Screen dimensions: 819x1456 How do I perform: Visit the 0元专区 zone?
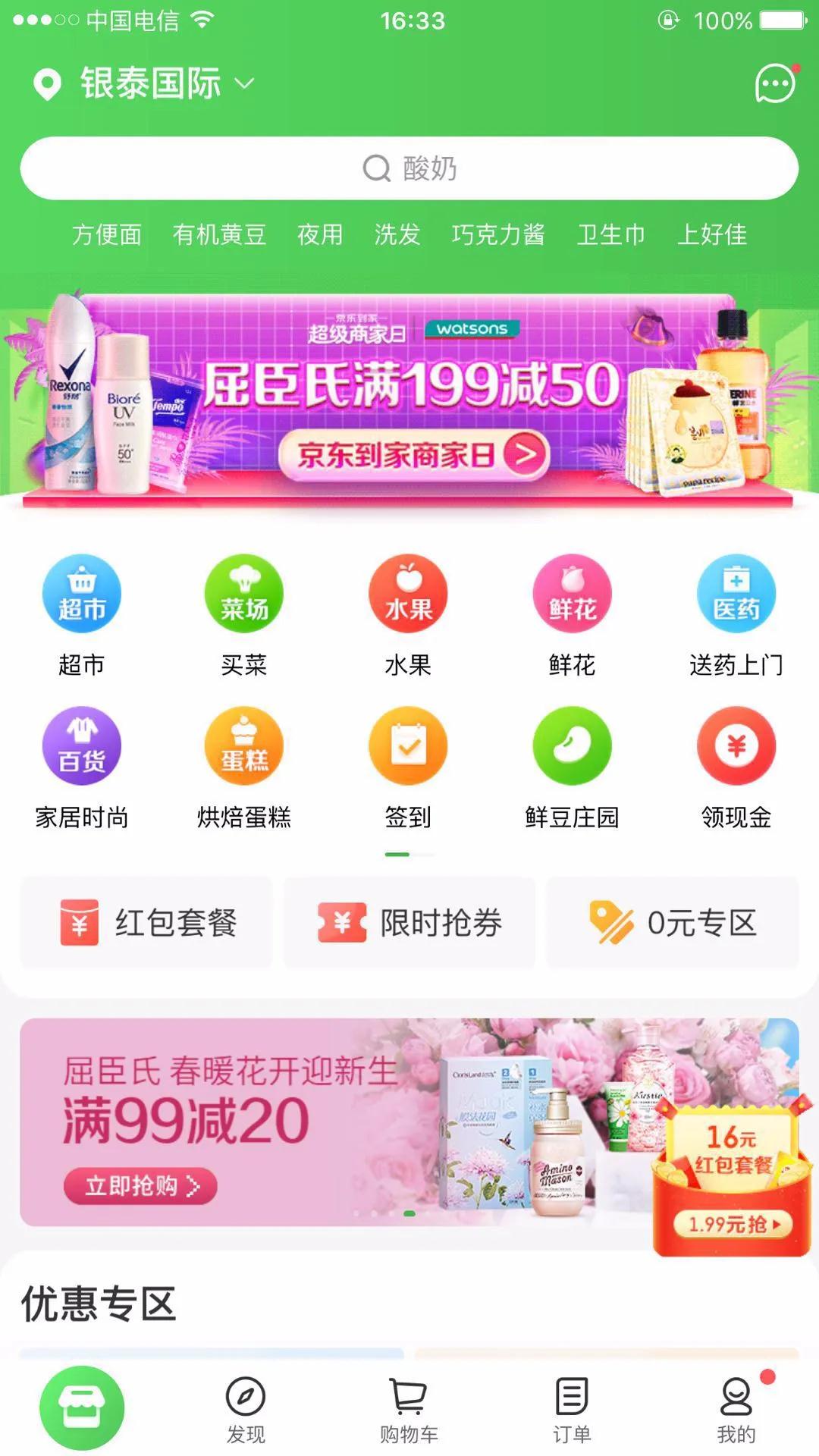672,923
